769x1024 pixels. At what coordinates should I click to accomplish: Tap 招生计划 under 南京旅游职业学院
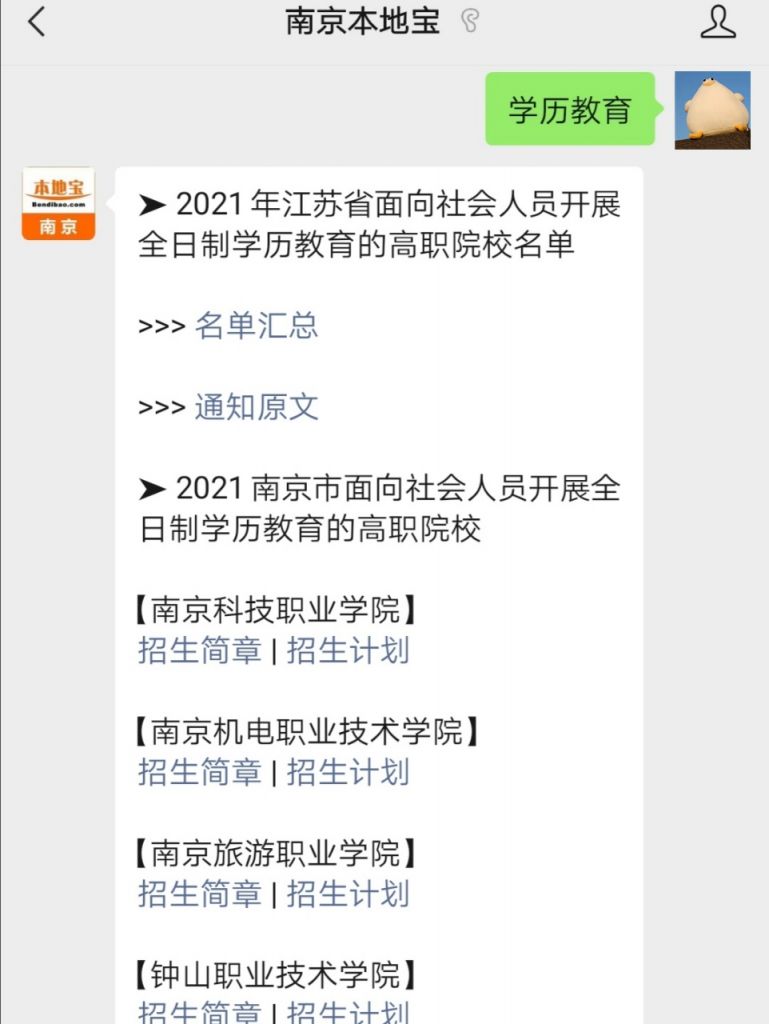[x=348, y=894]
